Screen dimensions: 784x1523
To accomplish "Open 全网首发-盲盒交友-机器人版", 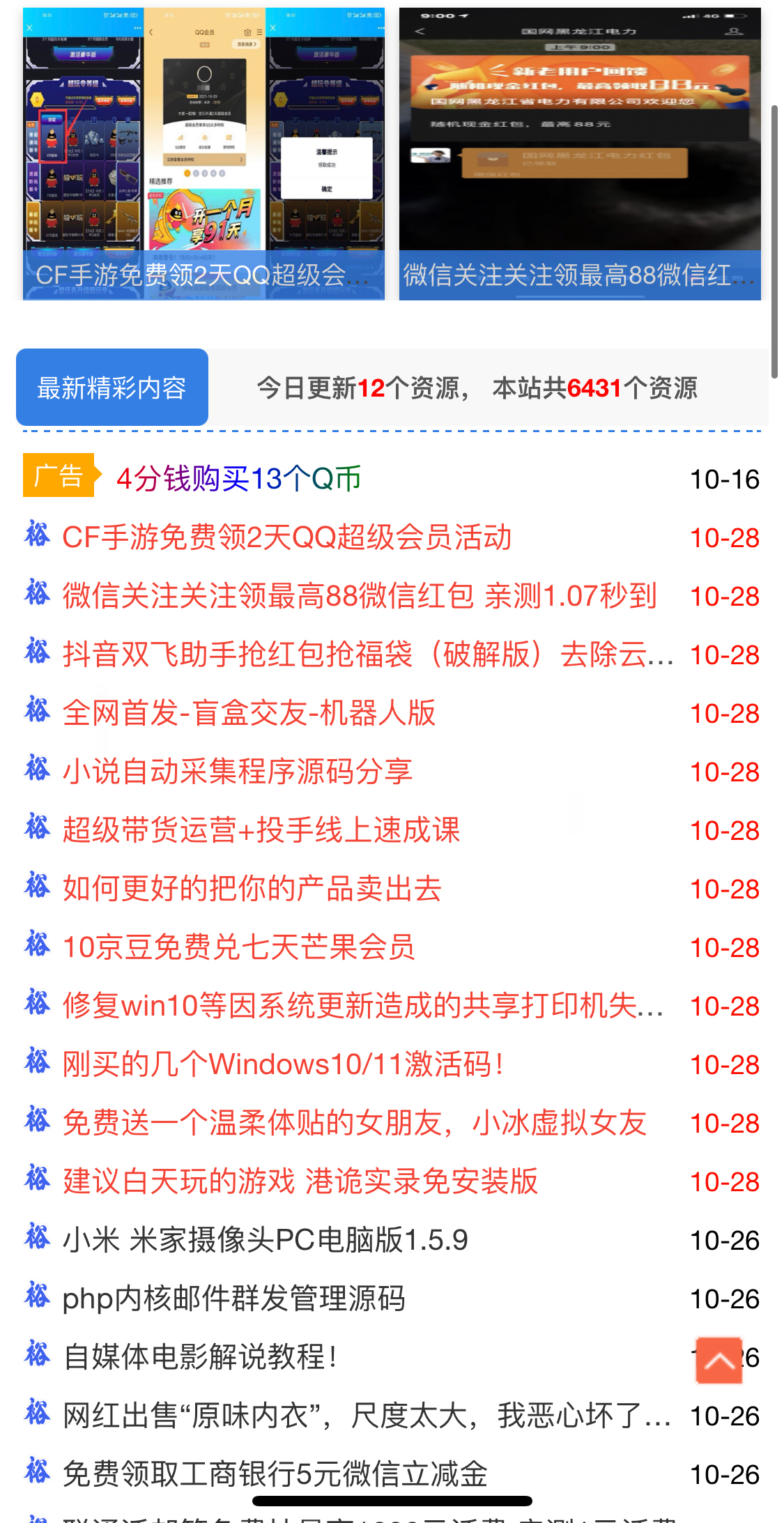I will tap(249, 713).
